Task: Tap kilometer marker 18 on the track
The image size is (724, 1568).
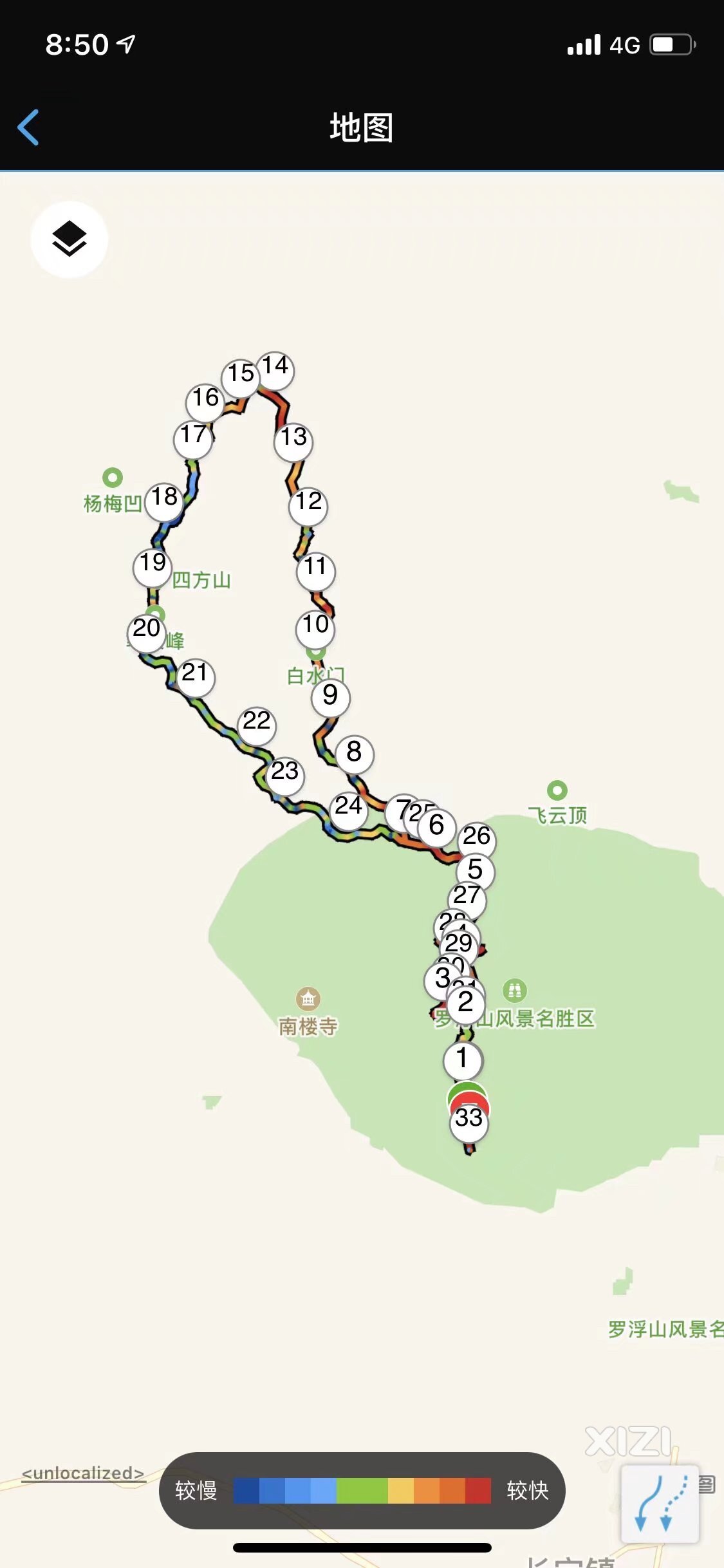Action: click(165, 501)
